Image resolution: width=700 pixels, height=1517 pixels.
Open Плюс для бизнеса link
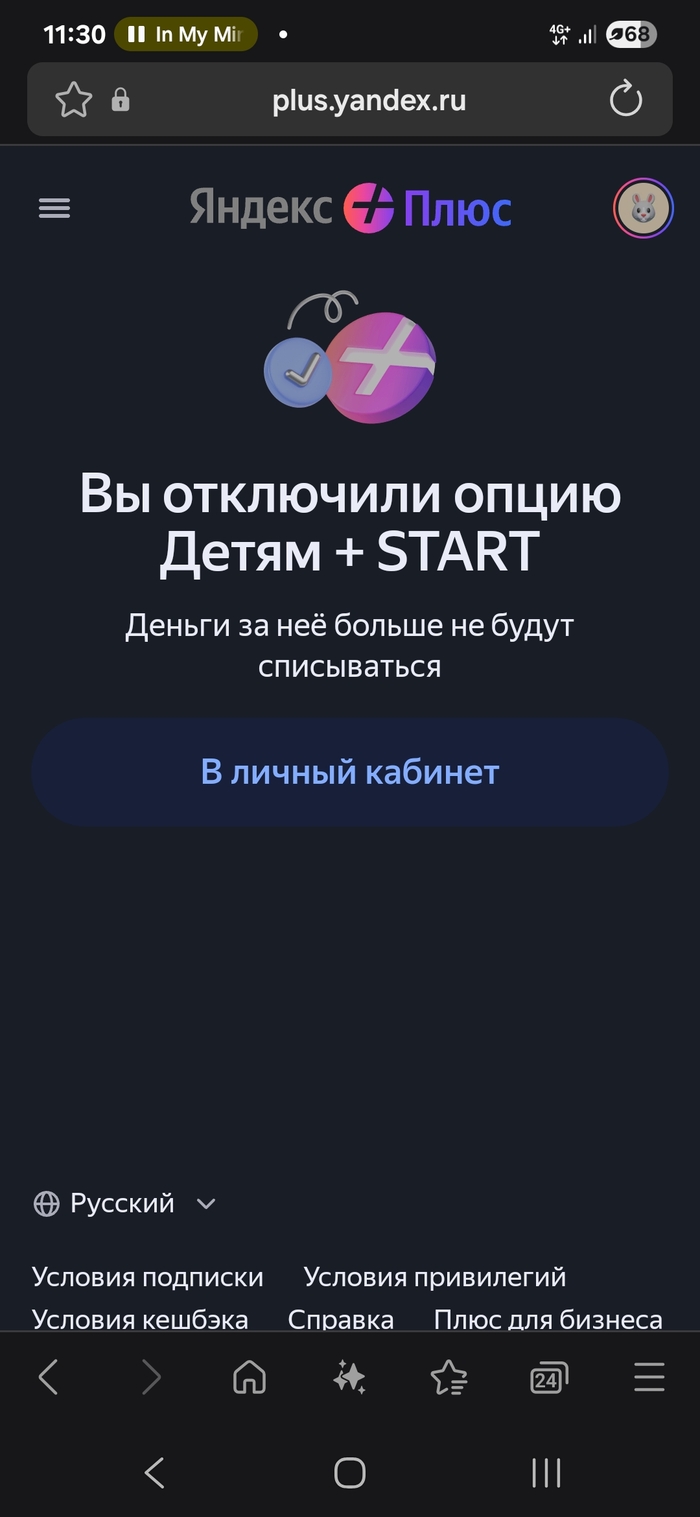[x=548, y=1319]
